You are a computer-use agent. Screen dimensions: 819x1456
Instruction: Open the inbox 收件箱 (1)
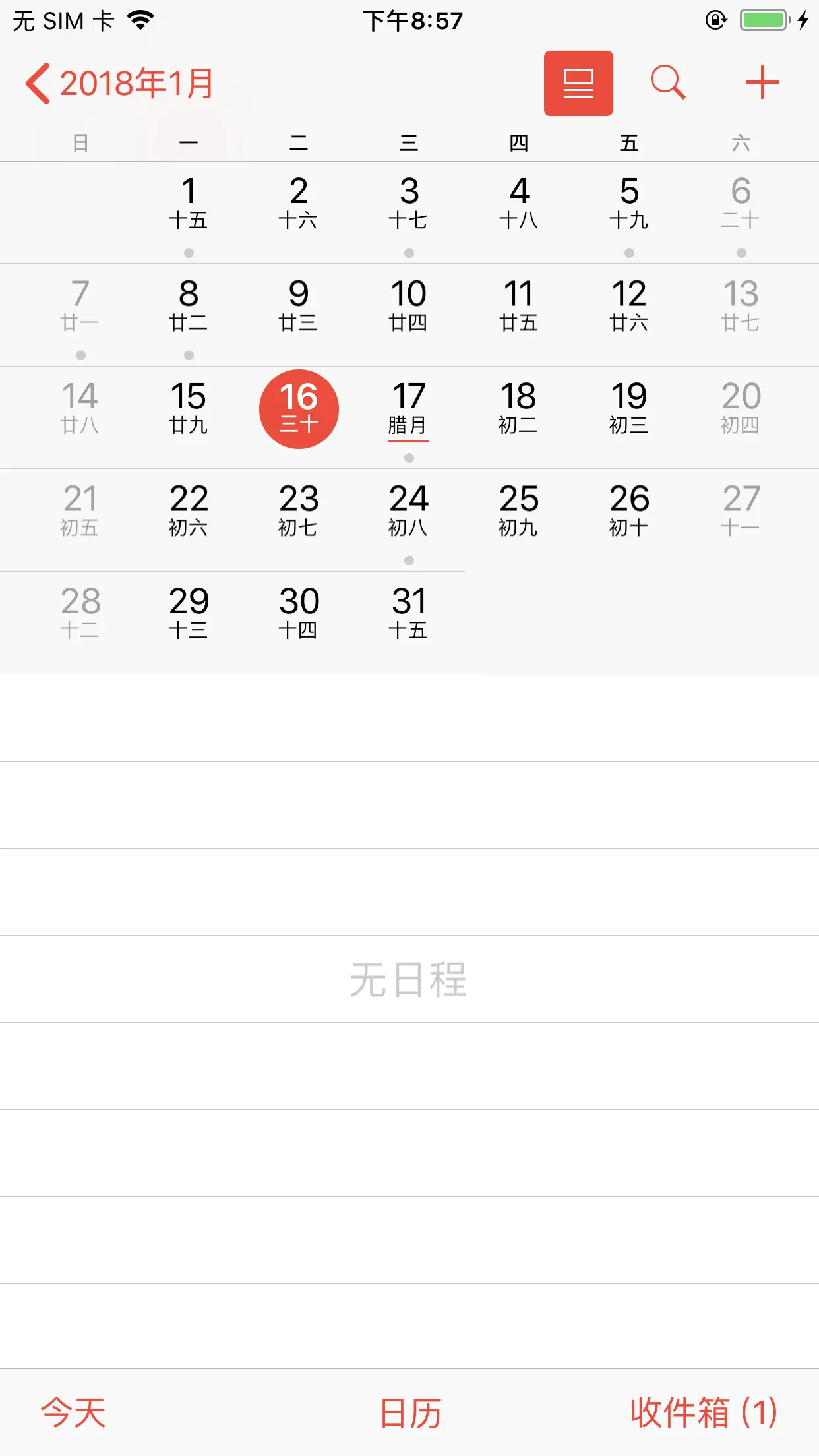pos(704,1412)
